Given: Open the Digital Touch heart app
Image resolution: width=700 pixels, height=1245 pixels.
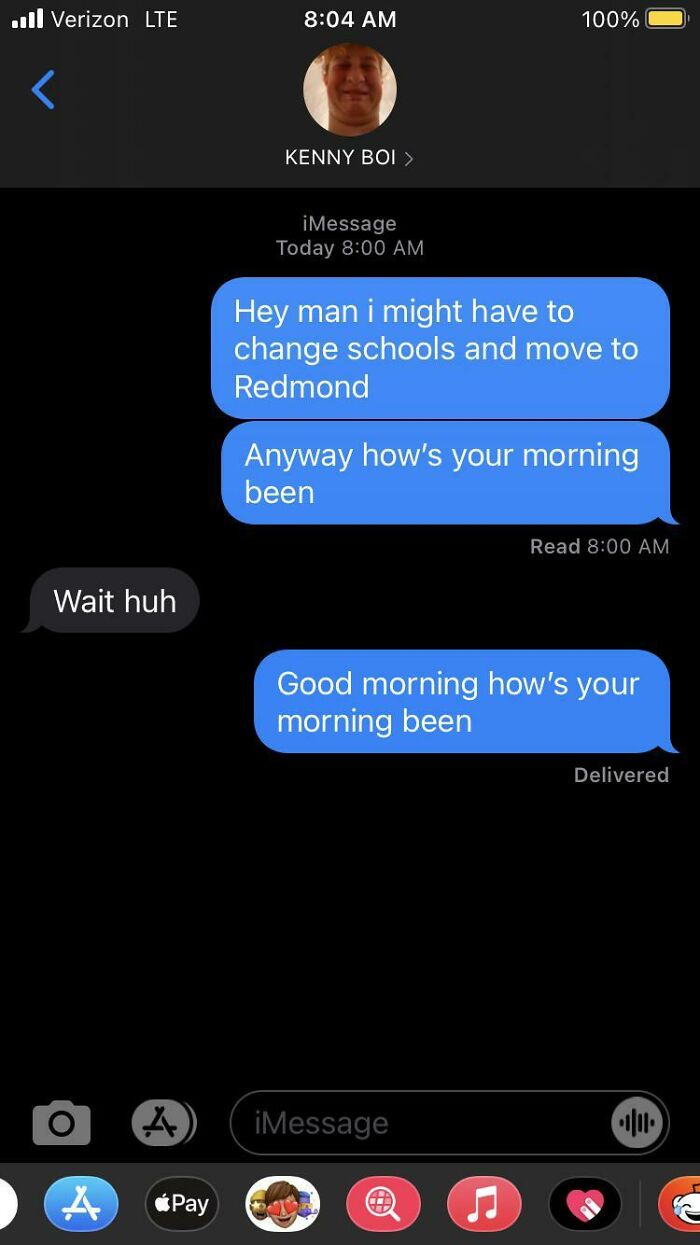Looking at the screenshot, I should (x=585, y=1204).
